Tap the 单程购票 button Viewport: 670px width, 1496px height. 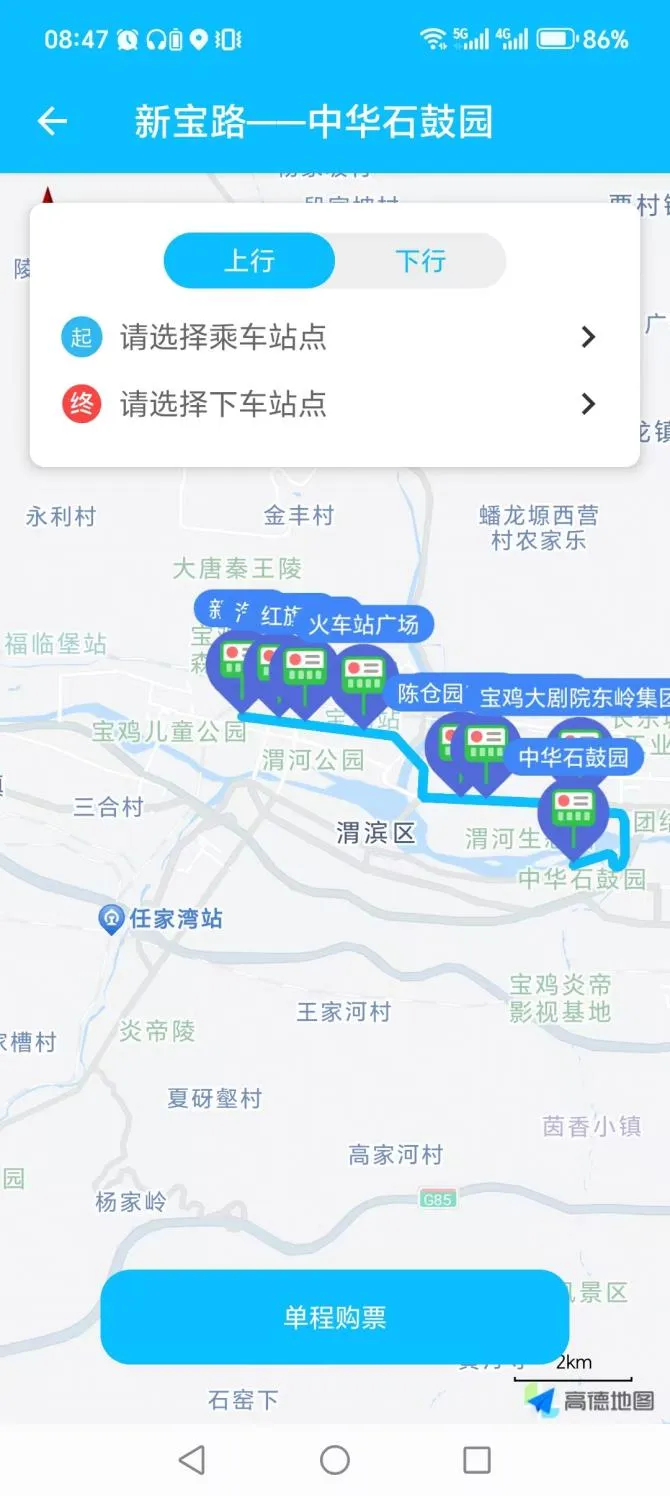pyautogui.click(x=335, y=1317)
